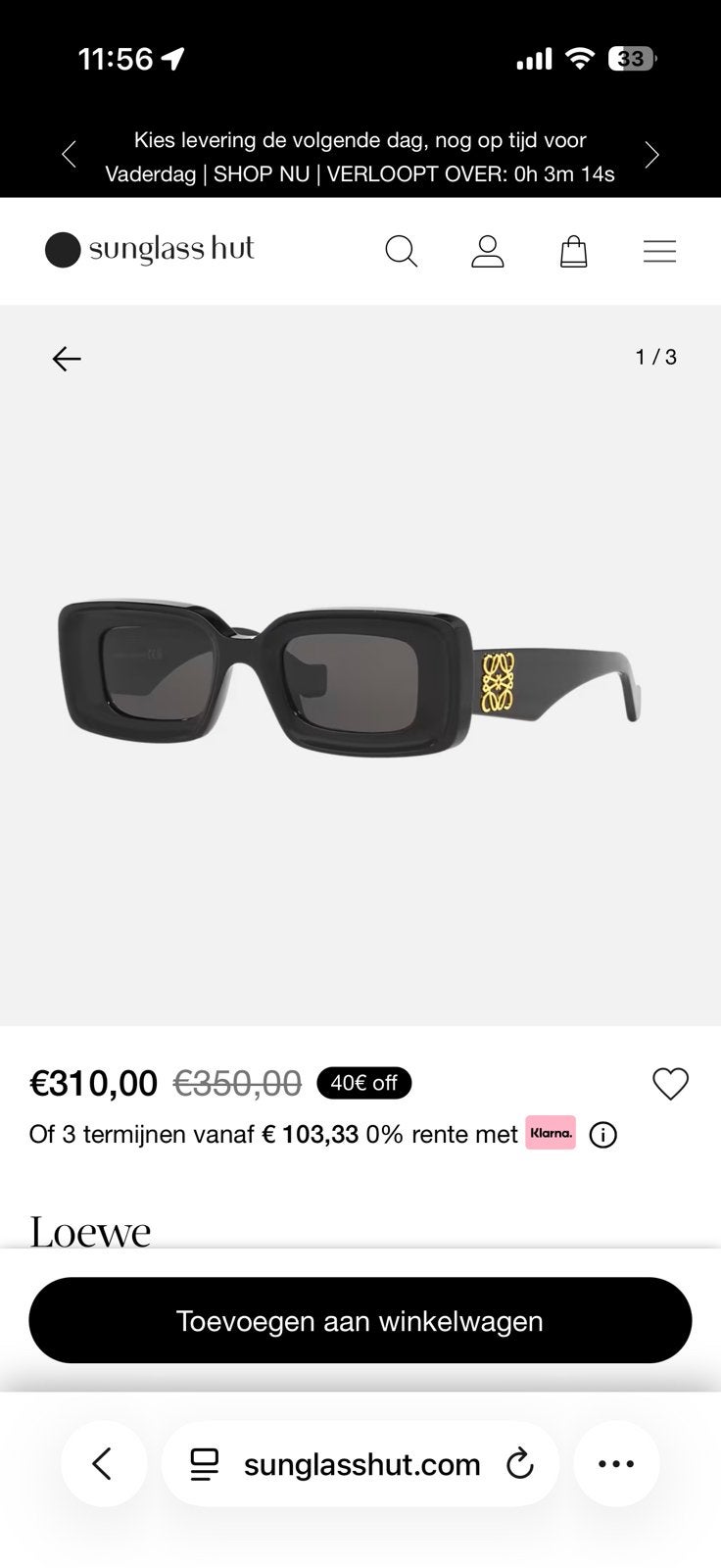Show next promo banner message
This screenshot has height=1568, width=721.
click(651, 155)
